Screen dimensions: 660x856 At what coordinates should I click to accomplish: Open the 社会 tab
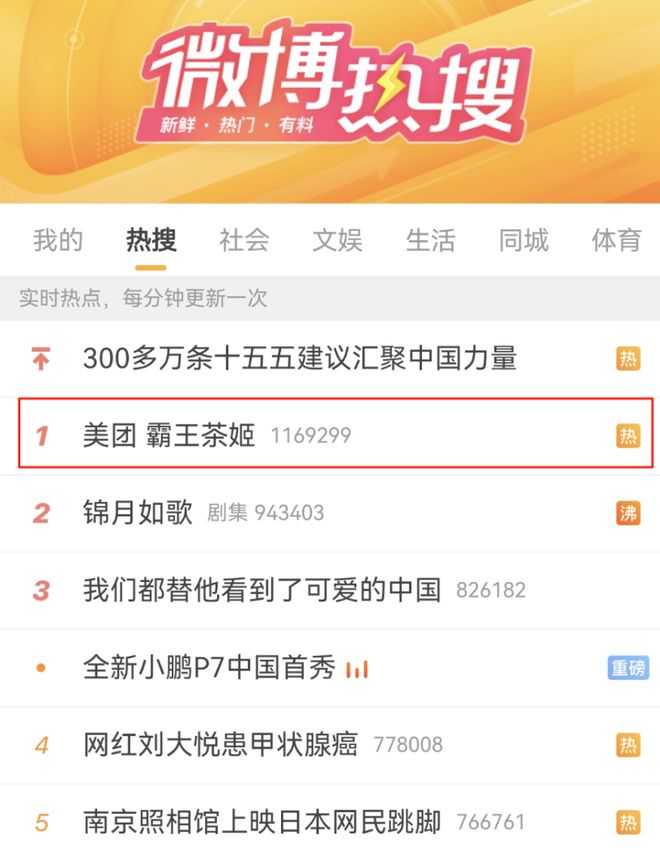coord(244,241)
